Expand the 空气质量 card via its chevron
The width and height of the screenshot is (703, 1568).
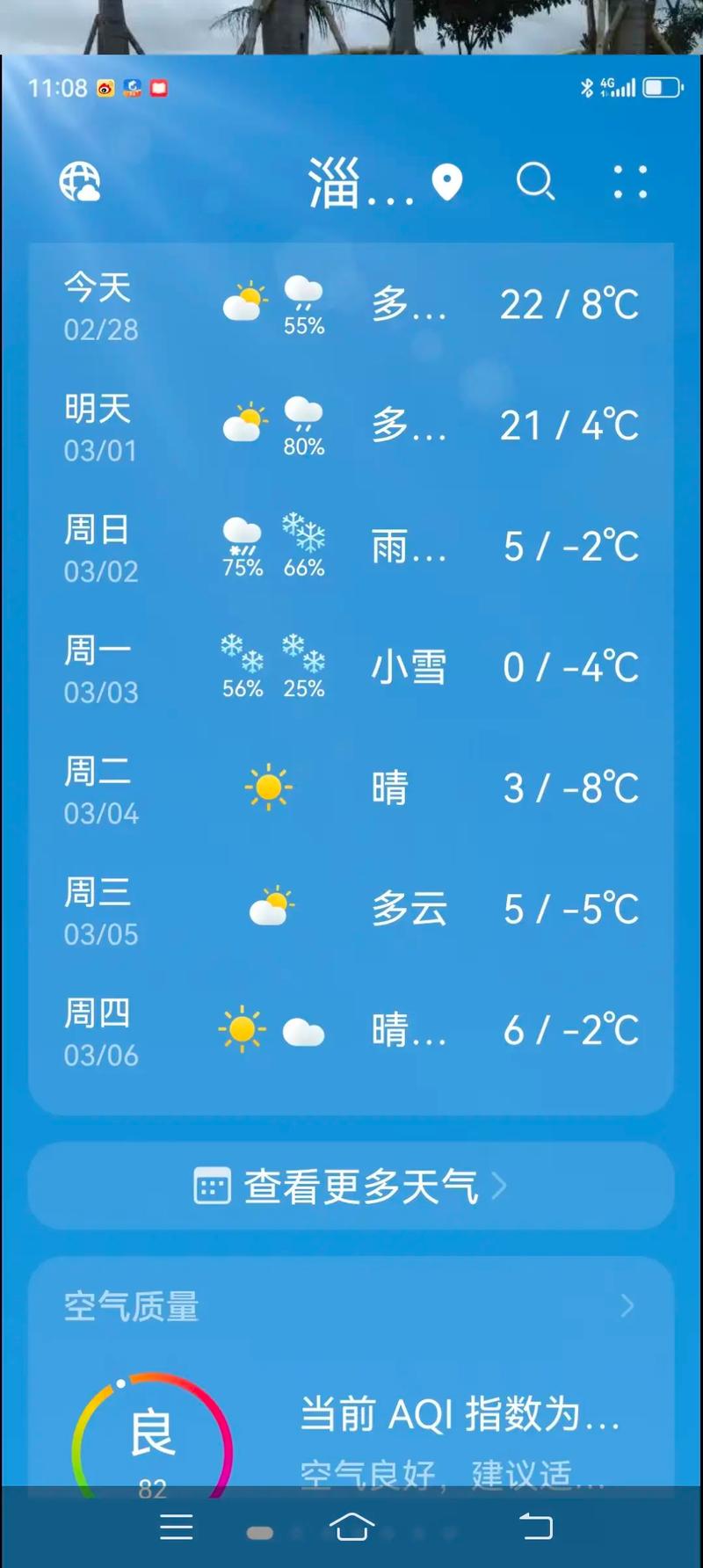tap(627, 1307)
